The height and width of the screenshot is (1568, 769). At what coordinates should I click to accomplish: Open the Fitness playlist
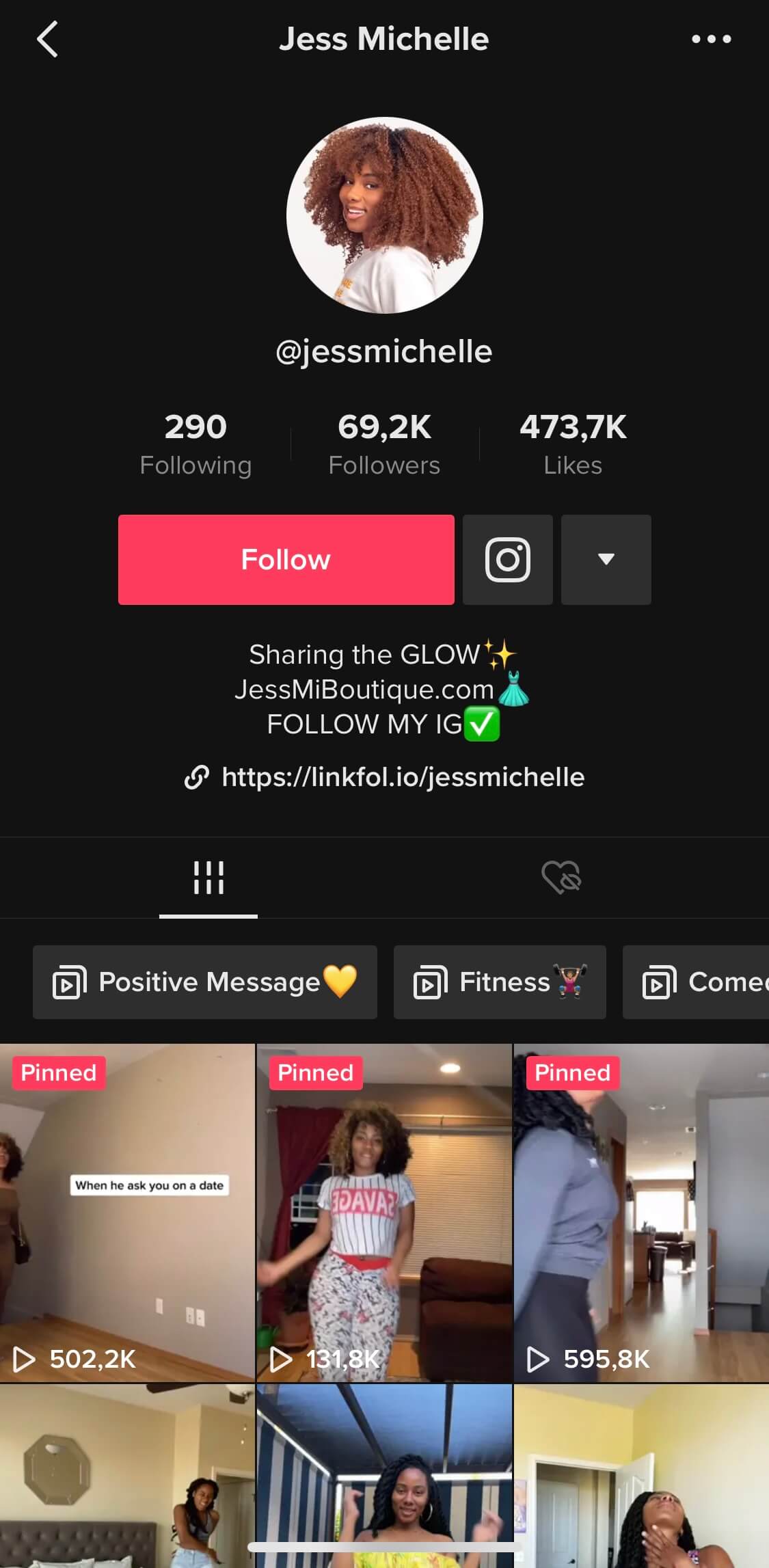pos(500,982)
